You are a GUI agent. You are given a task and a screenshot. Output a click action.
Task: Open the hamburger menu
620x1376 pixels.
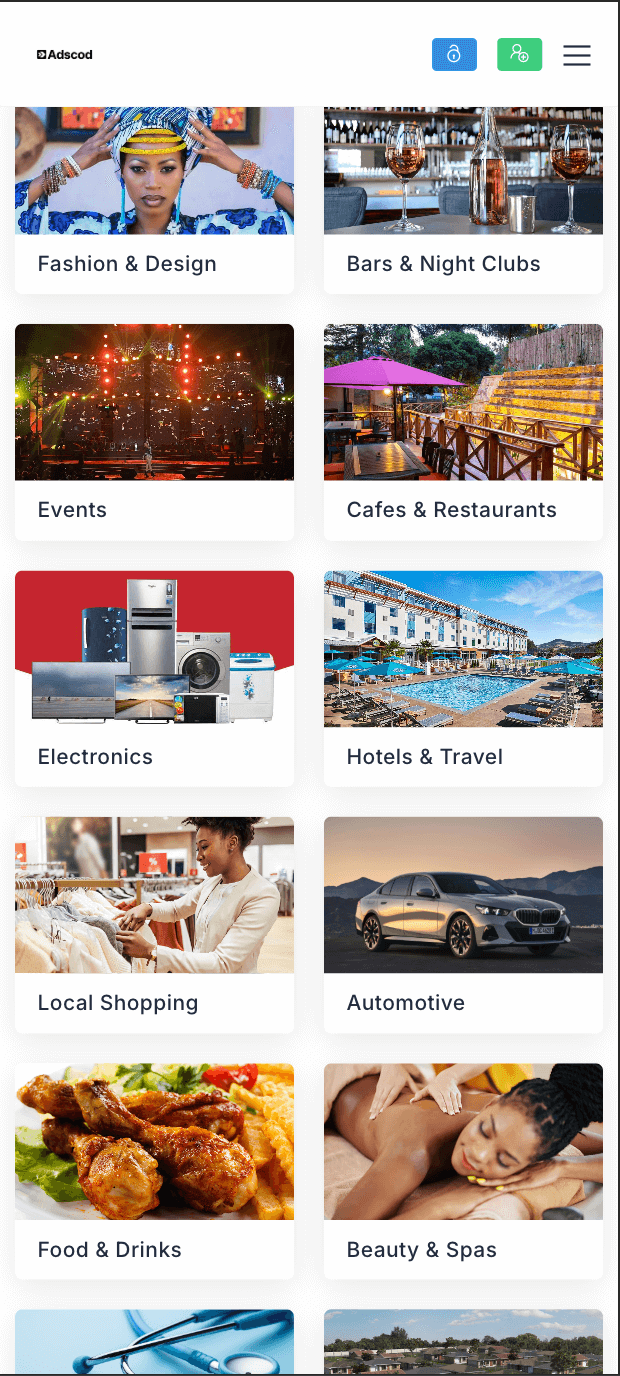[577, 55]
